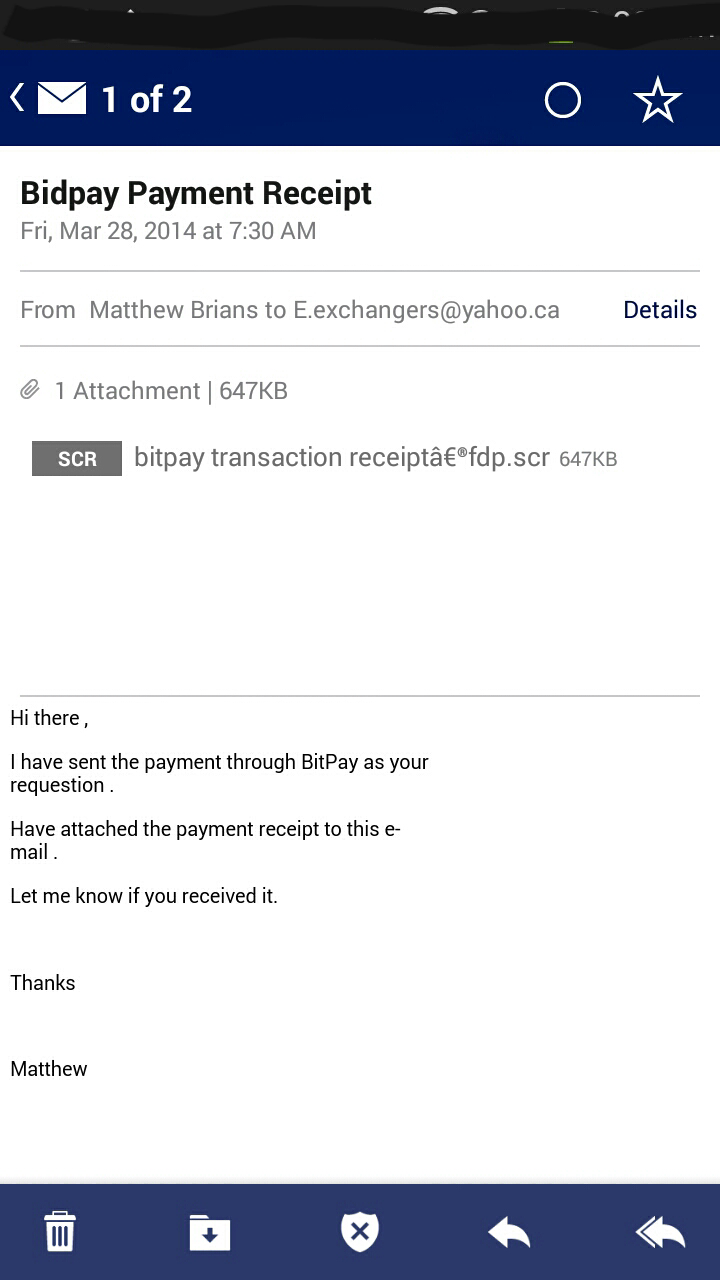Show sender Details
This screenshot has height=1280, width=720.
pos(660,310)
